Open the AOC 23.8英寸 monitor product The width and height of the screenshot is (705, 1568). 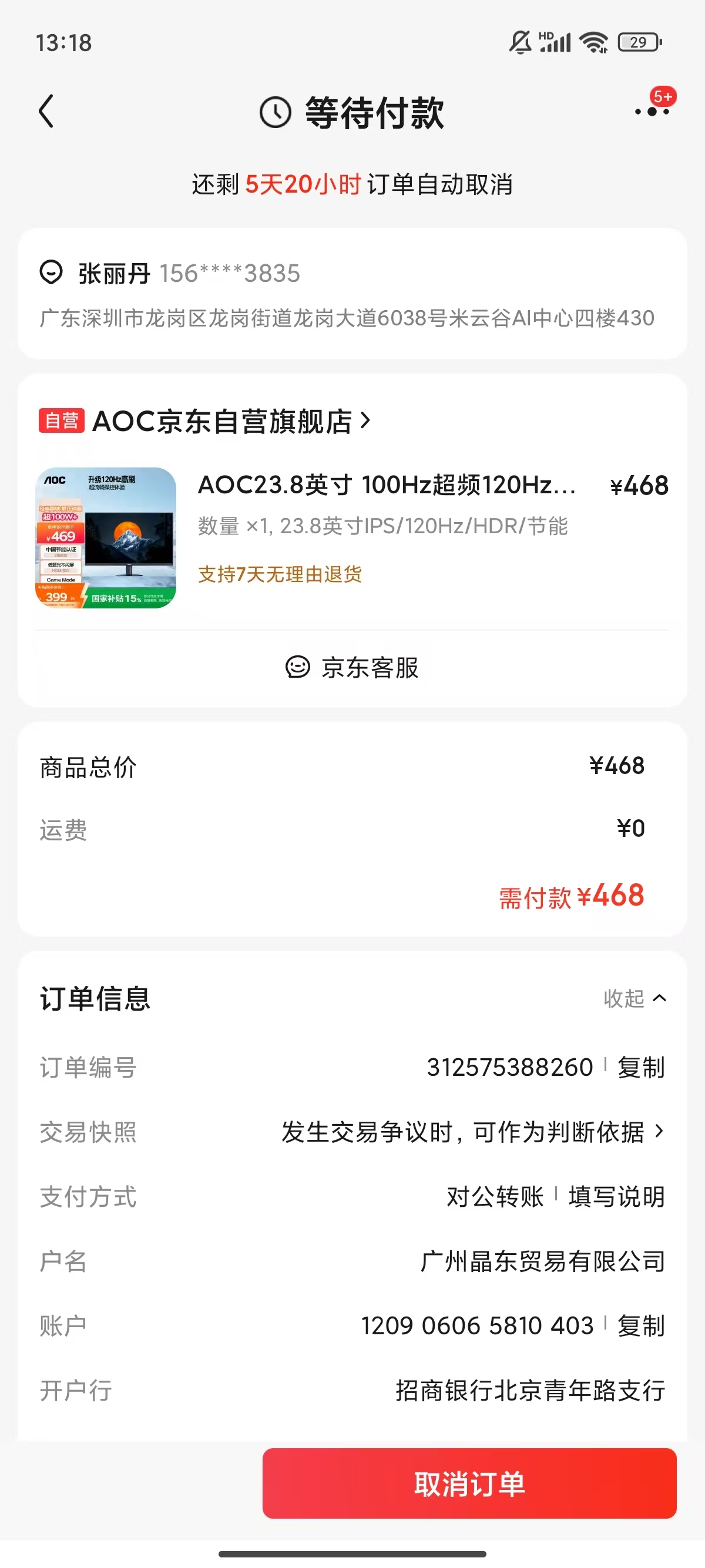click(x=352, y=538)
